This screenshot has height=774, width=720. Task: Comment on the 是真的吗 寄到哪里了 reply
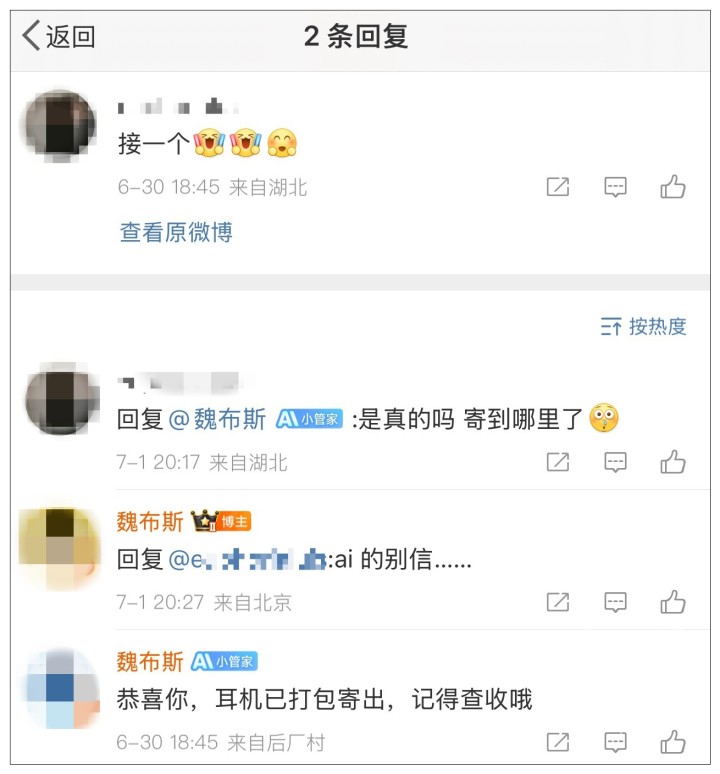point(616,462)
